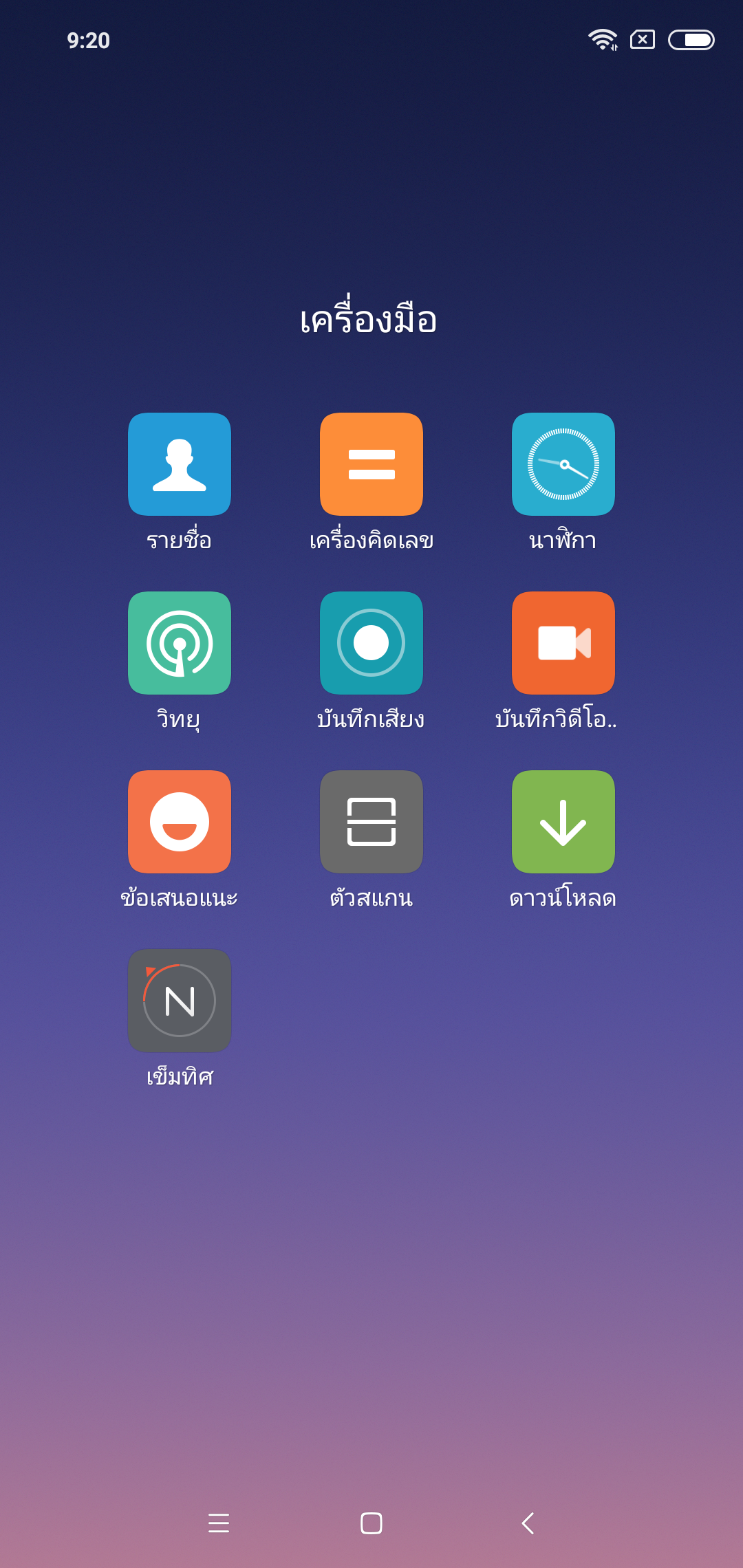Open recent apps from the menu button
Viewport: 743px width, 1568px height.
point(219,1523)
